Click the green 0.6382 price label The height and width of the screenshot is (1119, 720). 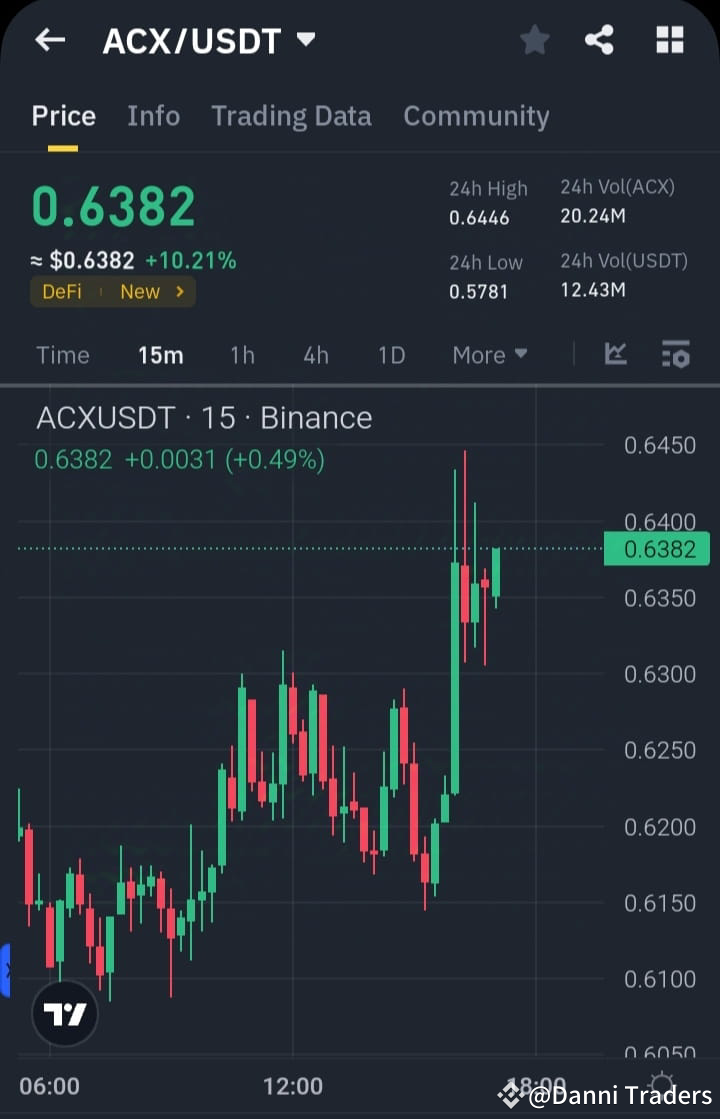[x=657, y=548]
